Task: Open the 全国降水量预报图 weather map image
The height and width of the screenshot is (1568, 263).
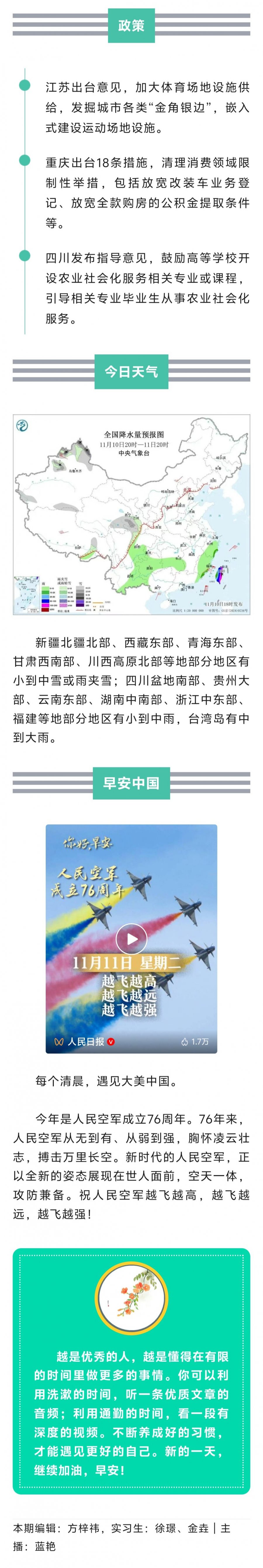Action: pos(131,514)
